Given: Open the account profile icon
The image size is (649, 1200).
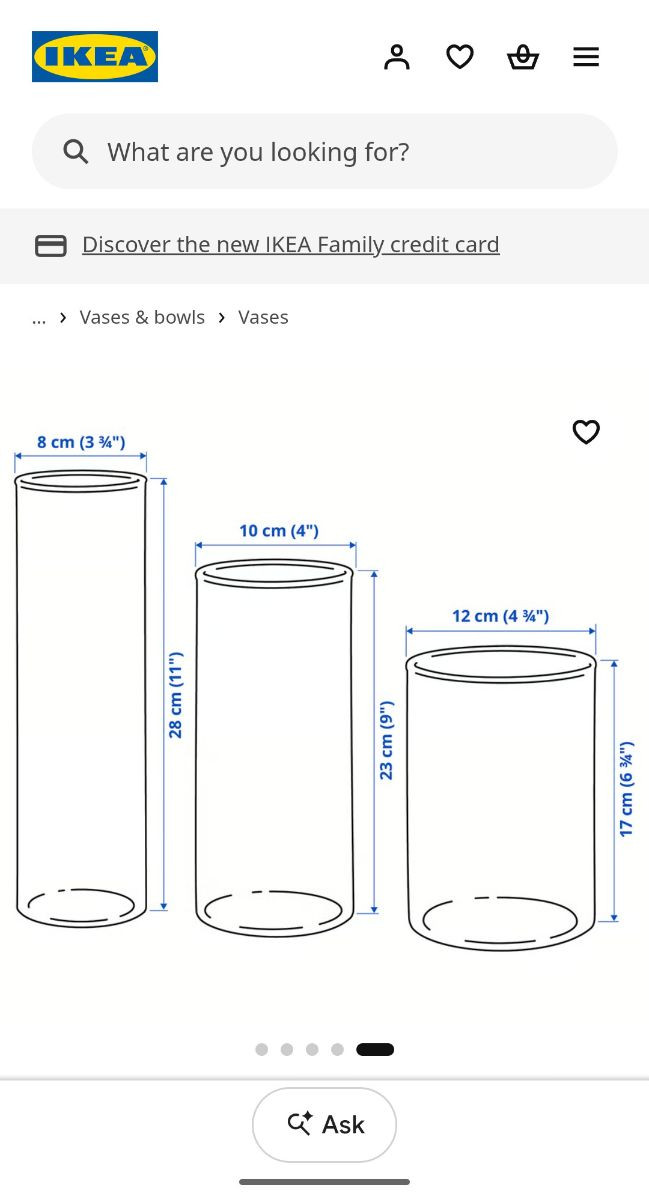Looking at the screenshot, I should point(397,57).
